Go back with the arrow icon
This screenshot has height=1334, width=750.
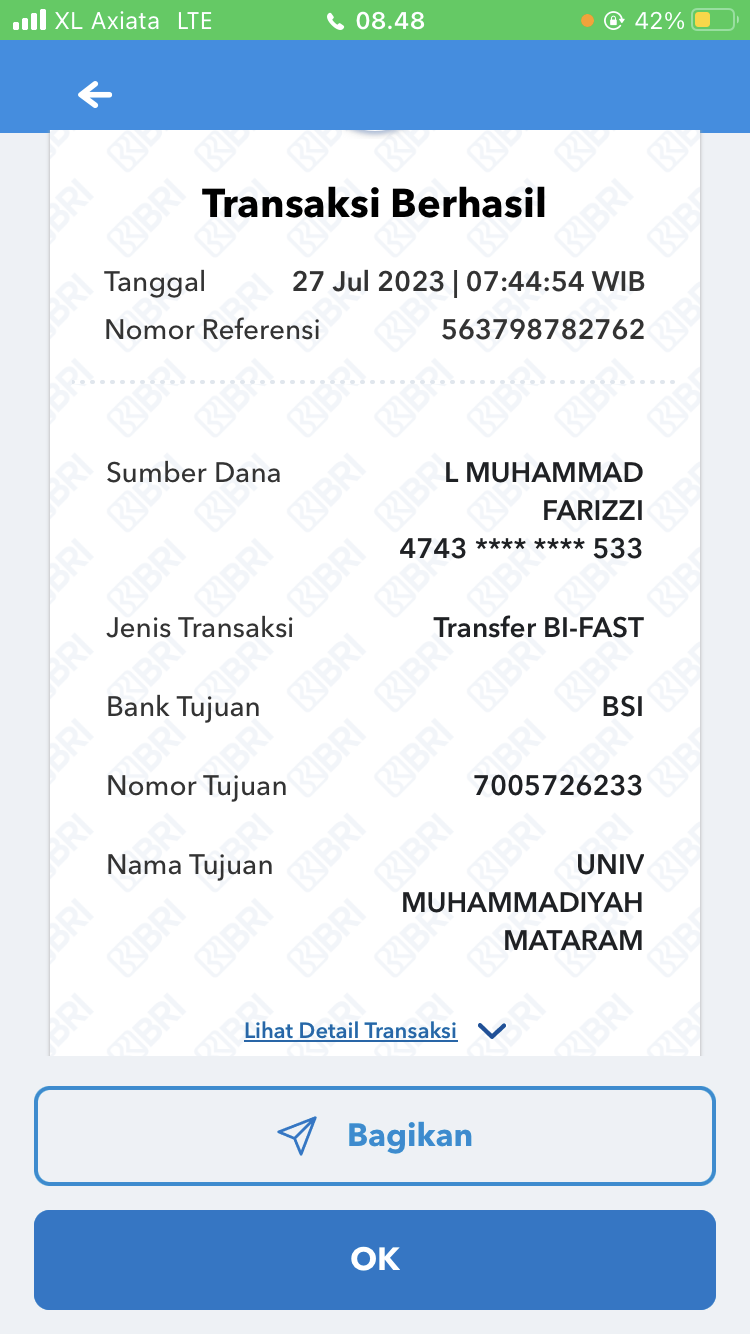(x=95, y=95)
